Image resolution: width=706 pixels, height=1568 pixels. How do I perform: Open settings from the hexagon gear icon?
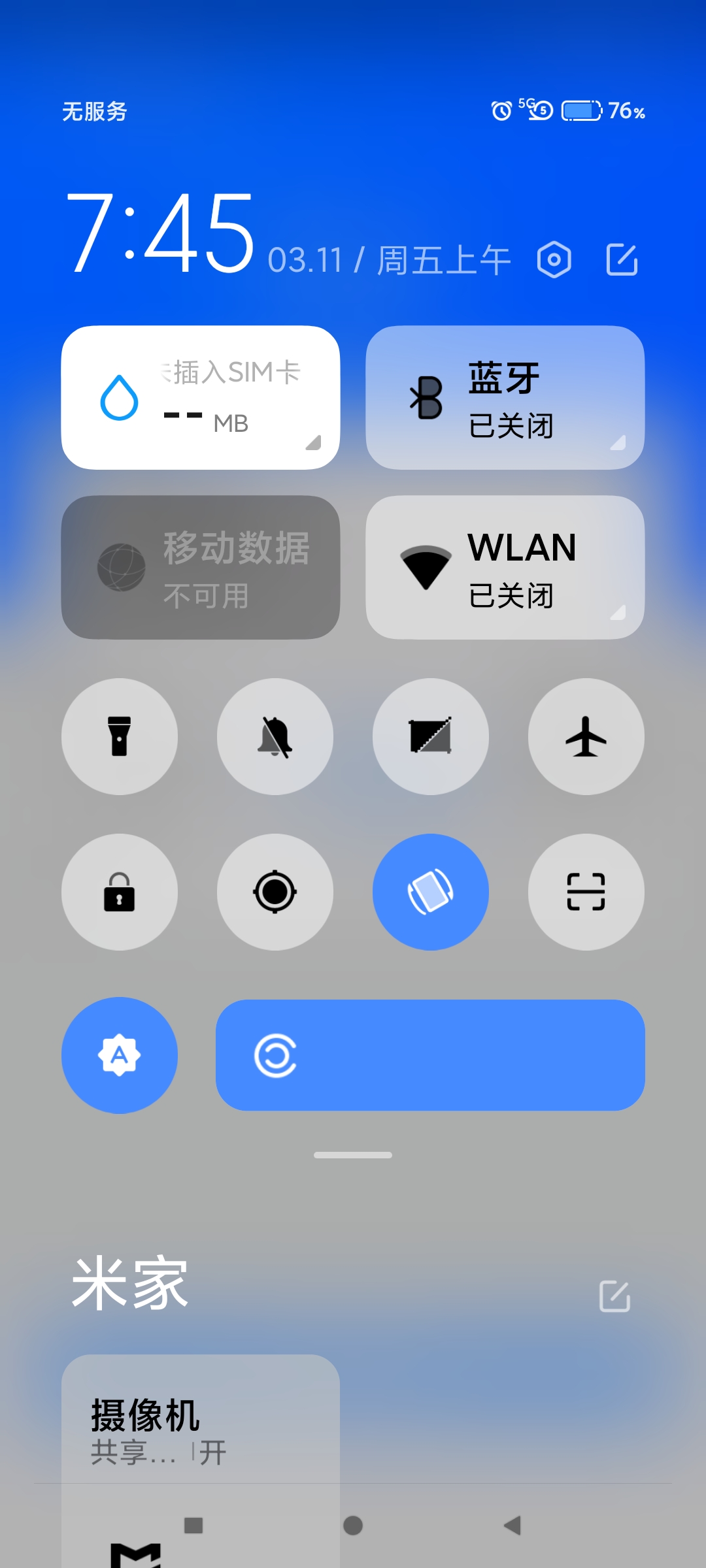click(x=554, y=259)
